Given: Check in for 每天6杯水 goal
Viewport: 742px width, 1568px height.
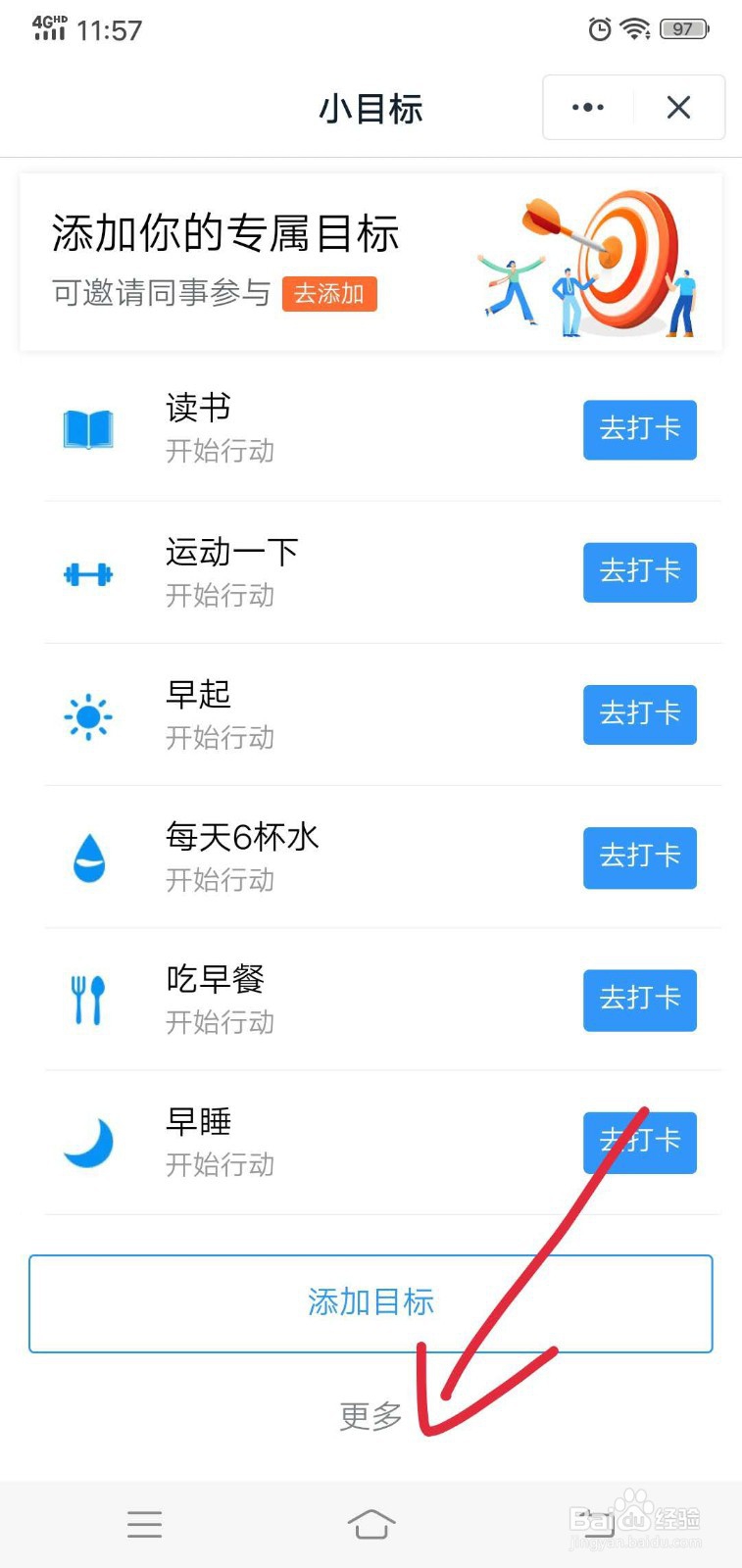Looking at the screenshot, I should tap(639, 857).
